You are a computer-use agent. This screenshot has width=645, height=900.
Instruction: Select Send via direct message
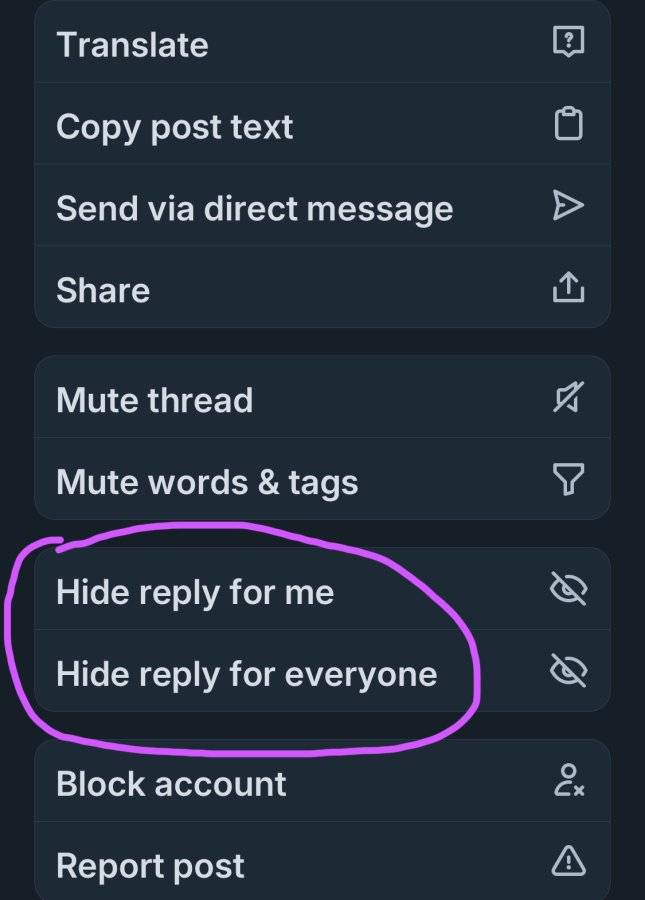pos(322,206)
